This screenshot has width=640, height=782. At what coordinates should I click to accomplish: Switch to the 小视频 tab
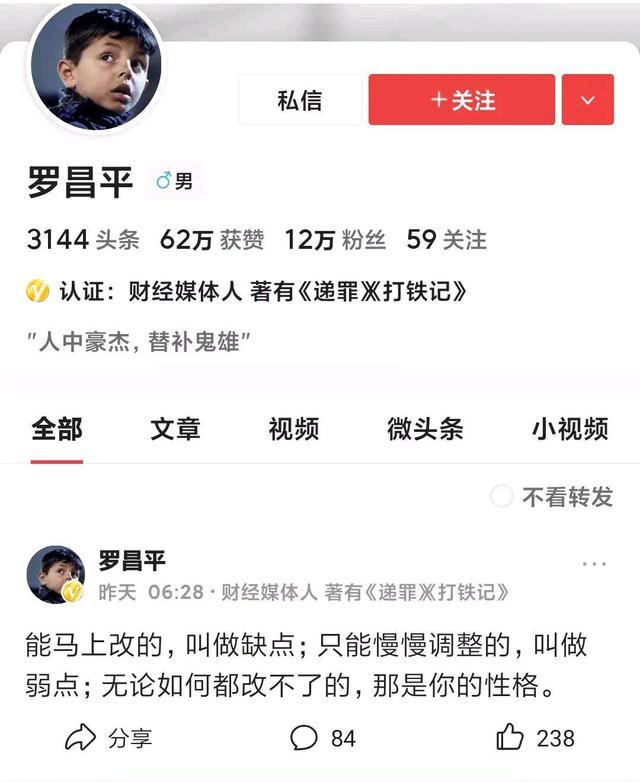pos(570,430)
